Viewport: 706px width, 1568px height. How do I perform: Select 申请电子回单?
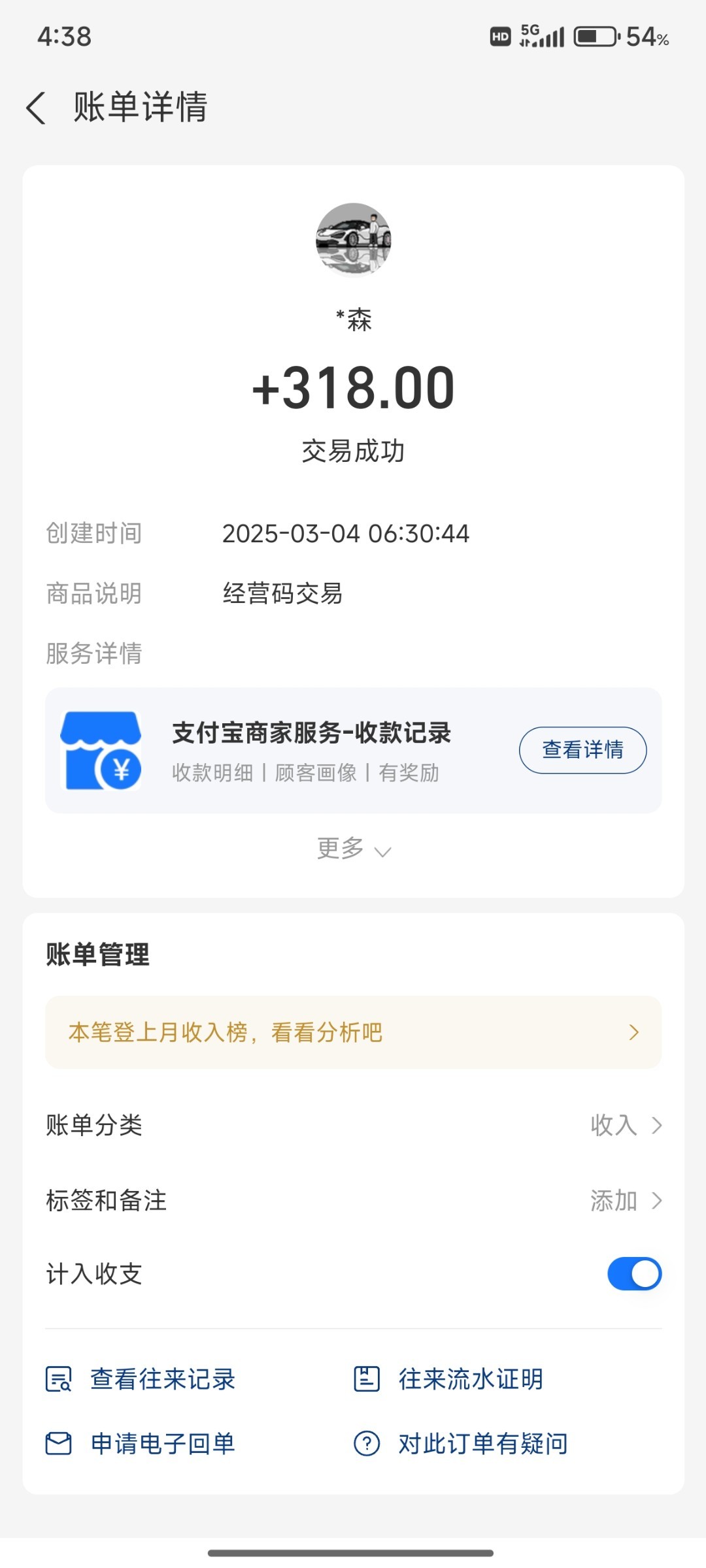point(141,1444)
